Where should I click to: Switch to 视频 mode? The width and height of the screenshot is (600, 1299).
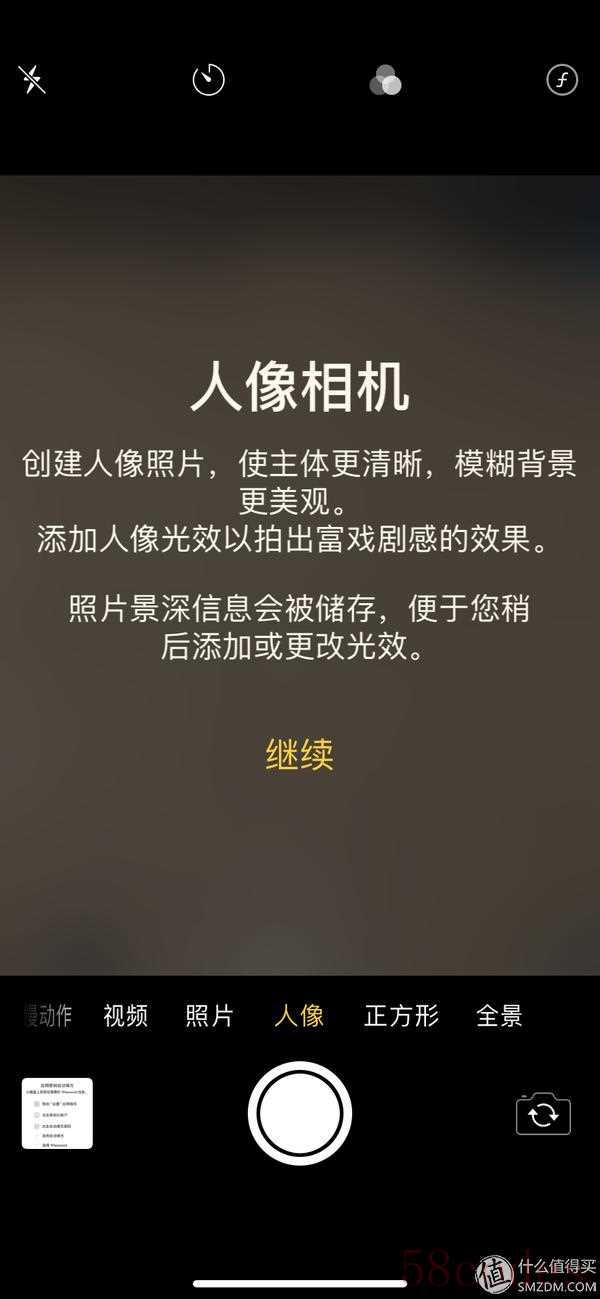pyautogui.click(x=126, y=1016)
